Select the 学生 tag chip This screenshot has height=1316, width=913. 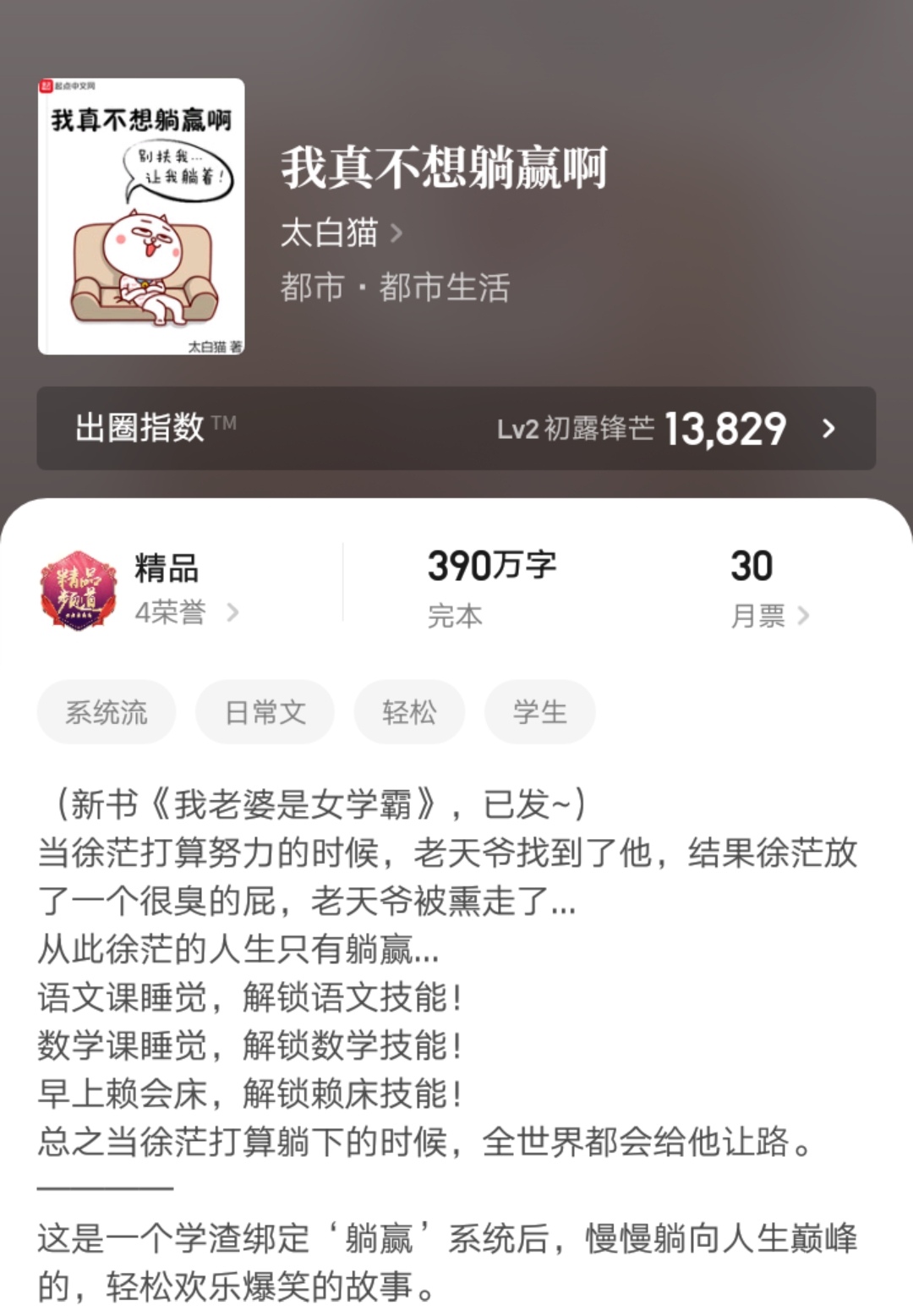(x=539, y=713)
